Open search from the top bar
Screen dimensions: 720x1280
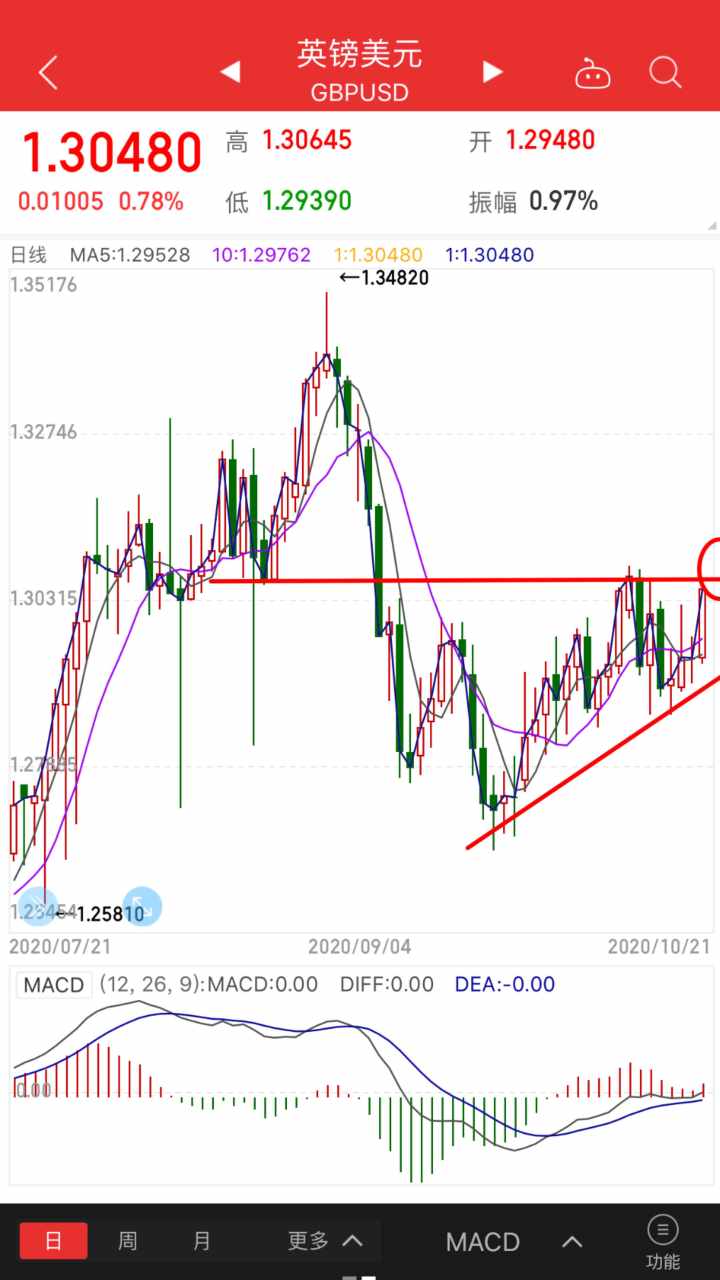[665, 72]
